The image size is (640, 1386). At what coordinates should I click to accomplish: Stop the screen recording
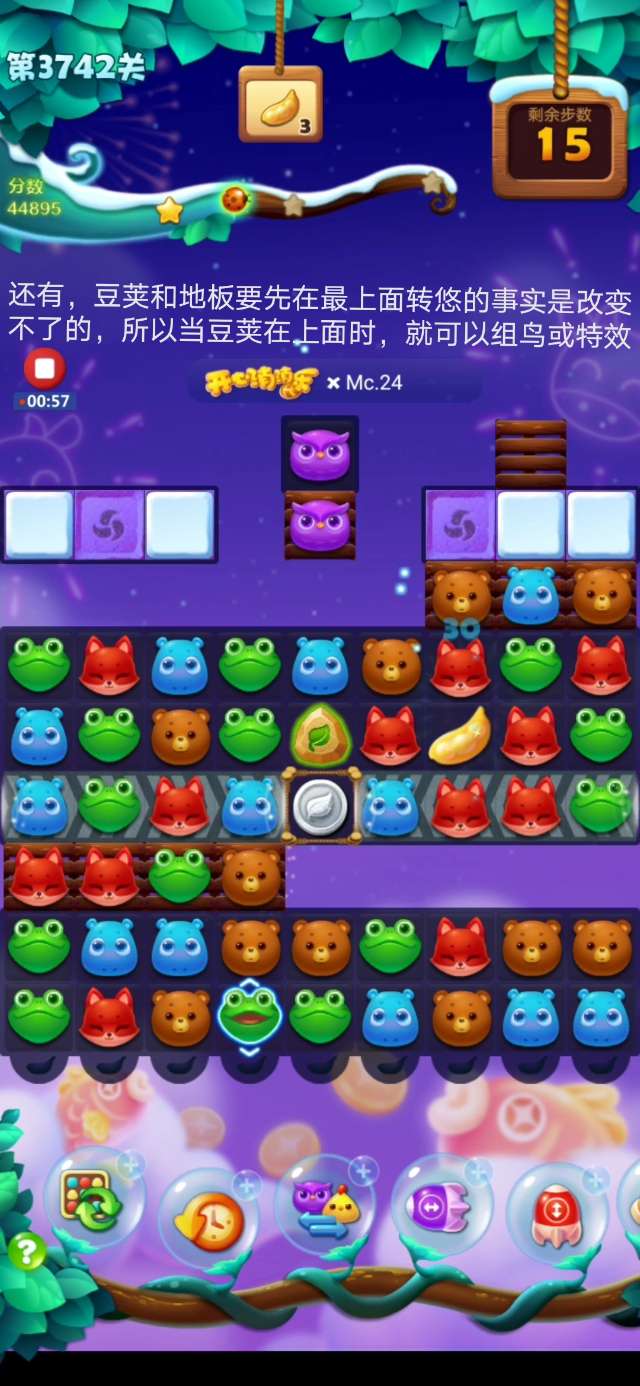coord(45,369)
